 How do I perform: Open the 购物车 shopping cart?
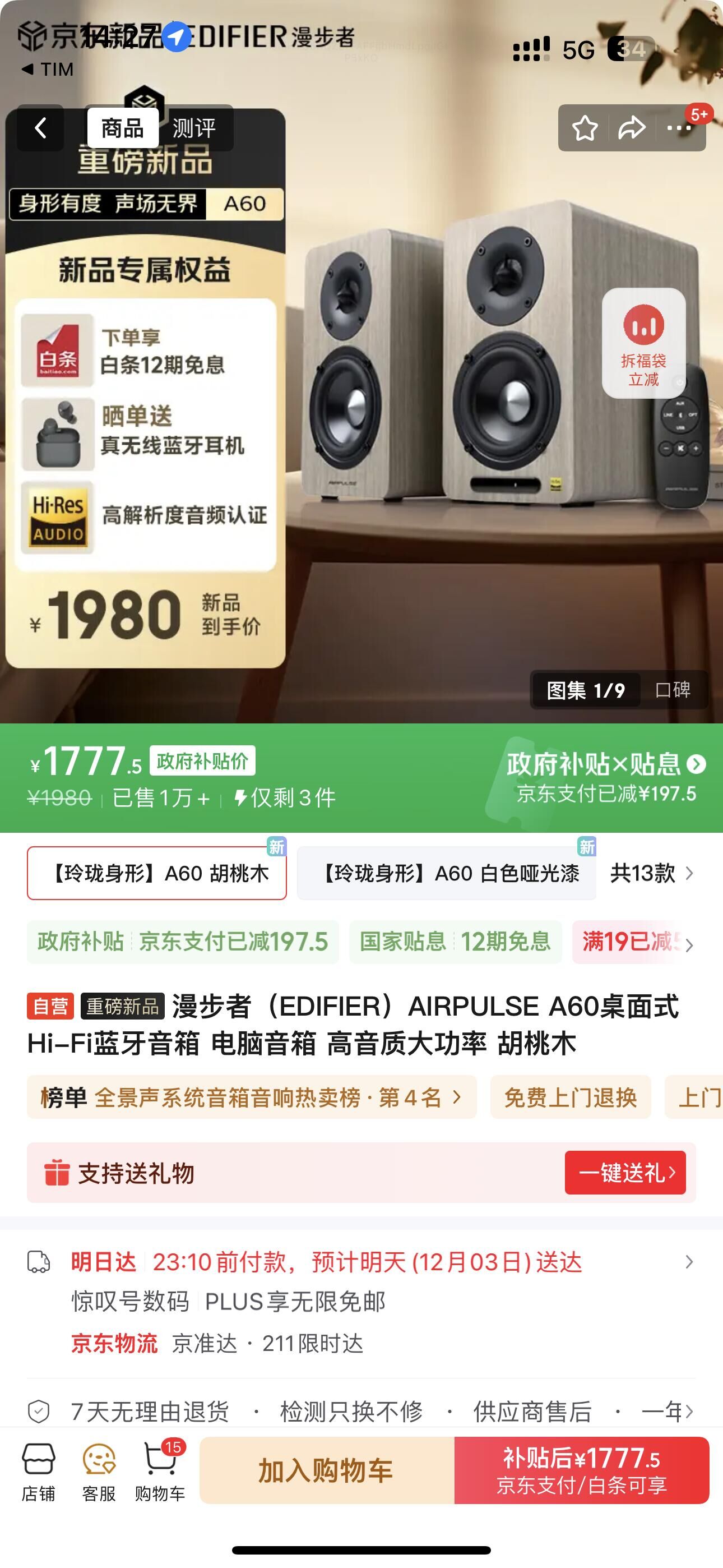pos(160,1470)
